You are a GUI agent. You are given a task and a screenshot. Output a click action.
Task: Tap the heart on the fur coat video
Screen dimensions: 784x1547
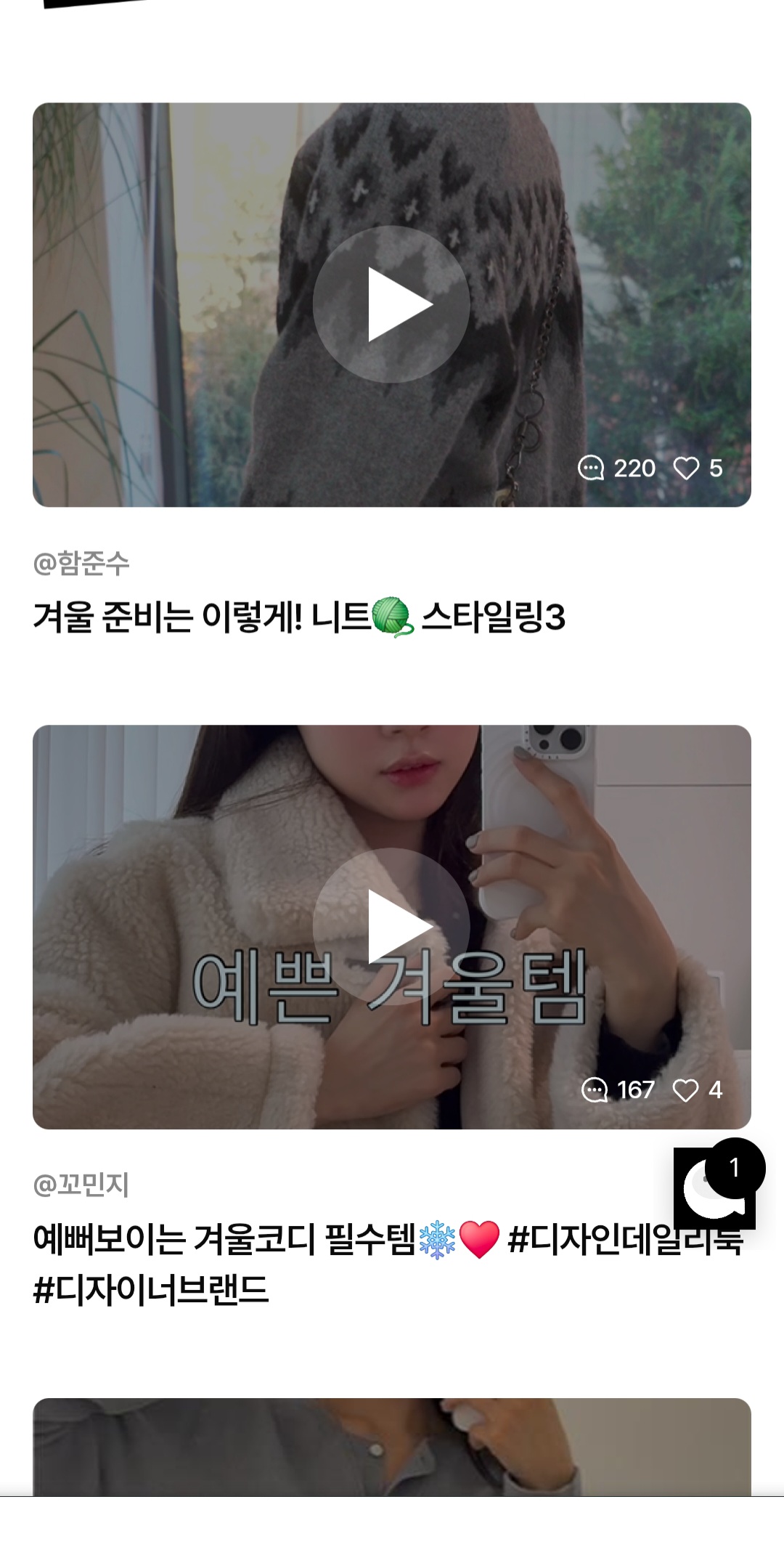(x=685, y=1089)
